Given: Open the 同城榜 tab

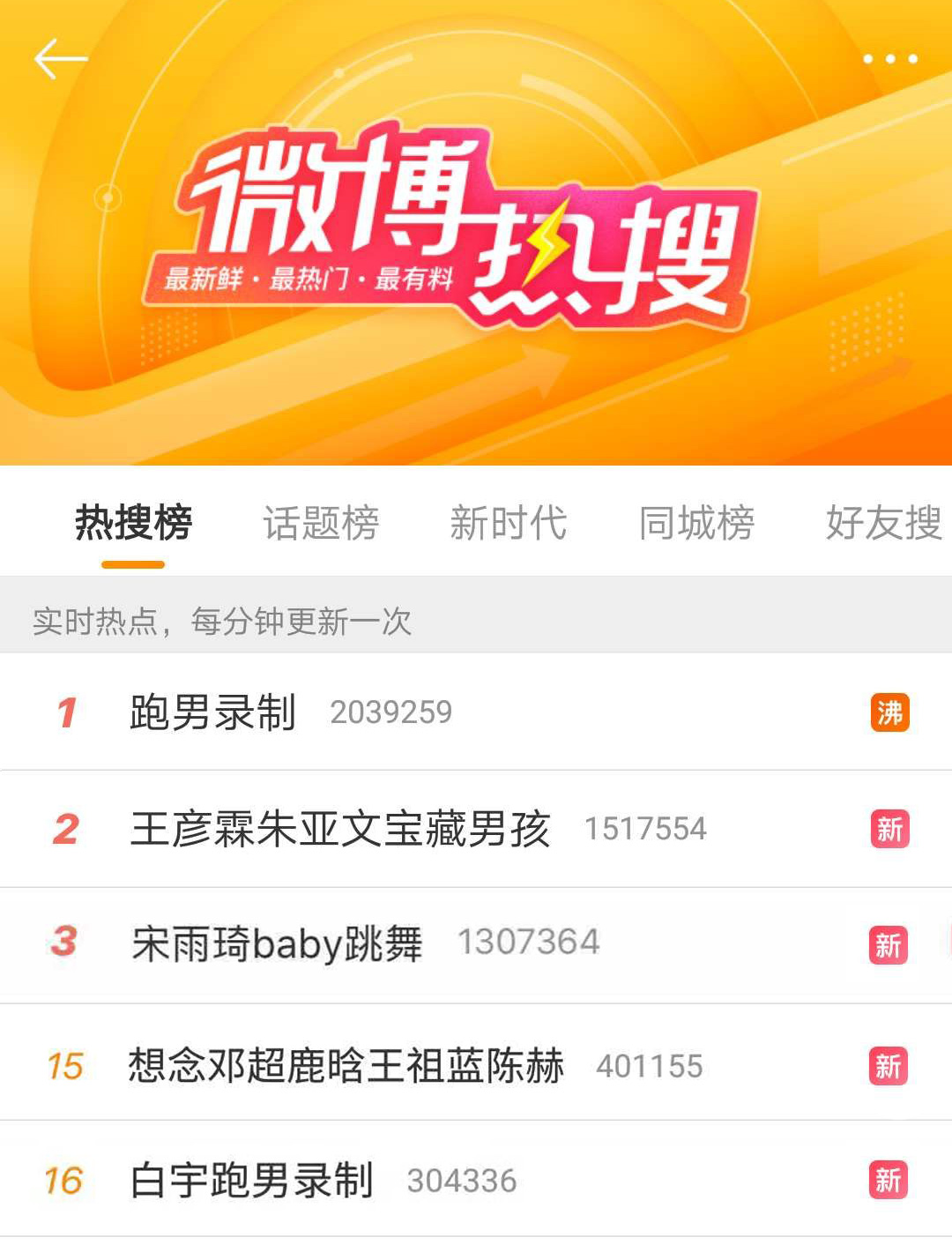Looking at the screenshot, I should (x=696, y=523).
